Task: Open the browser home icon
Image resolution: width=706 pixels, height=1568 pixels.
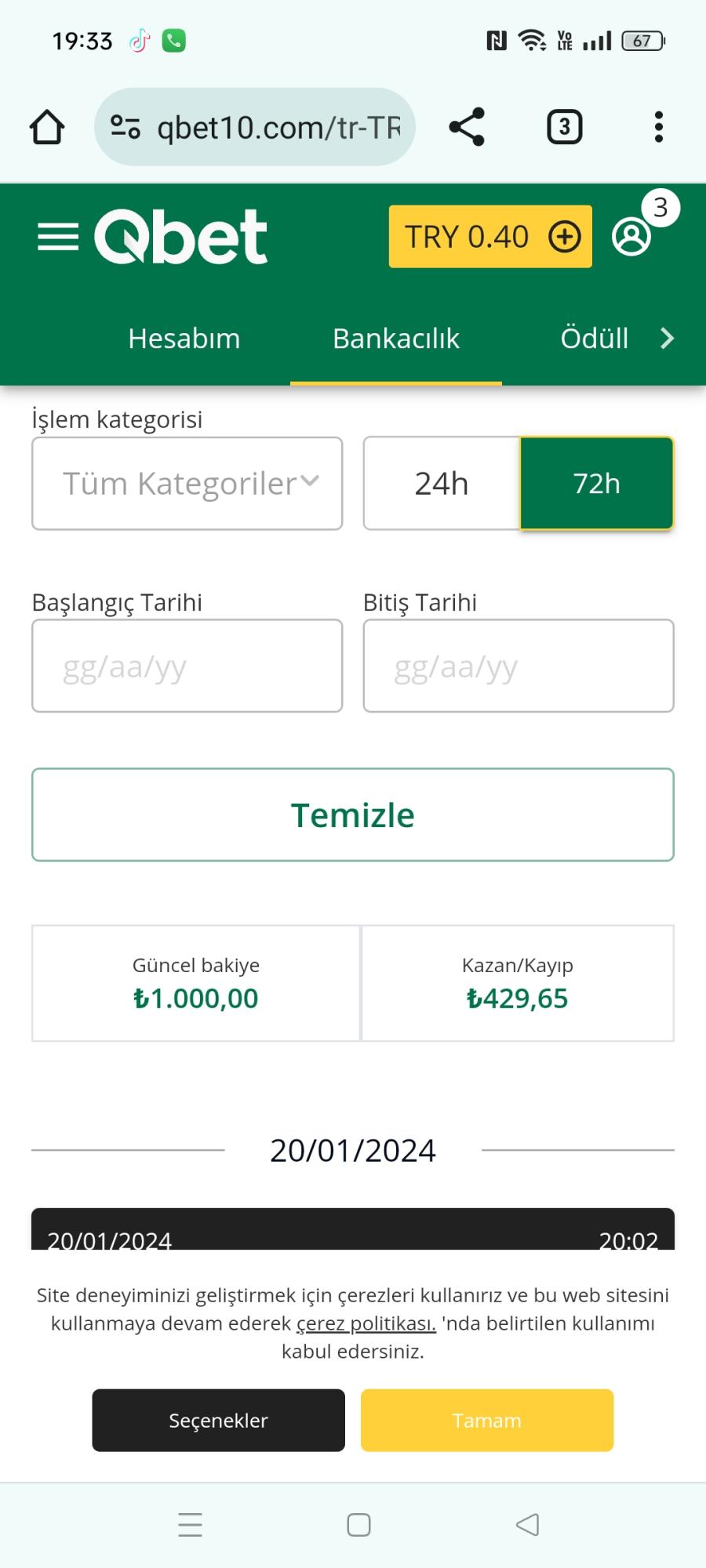Action: coord(45,127)
